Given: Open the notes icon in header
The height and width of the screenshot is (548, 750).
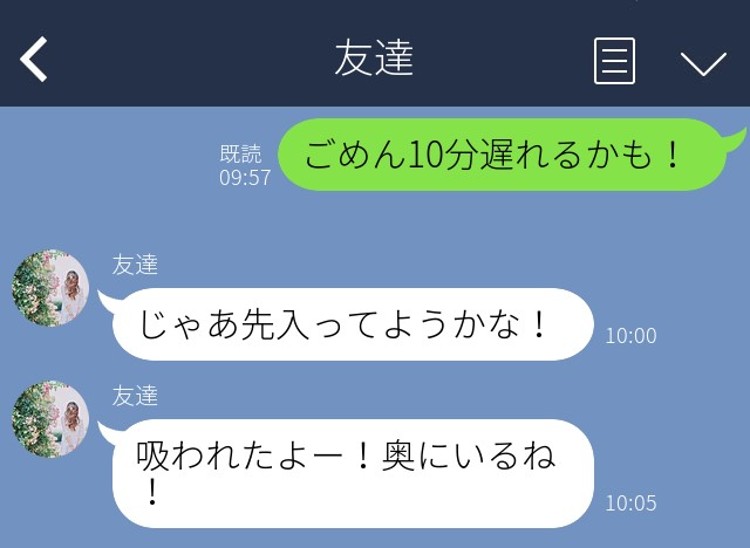Looking at the screenshot, I should [614, 60].
